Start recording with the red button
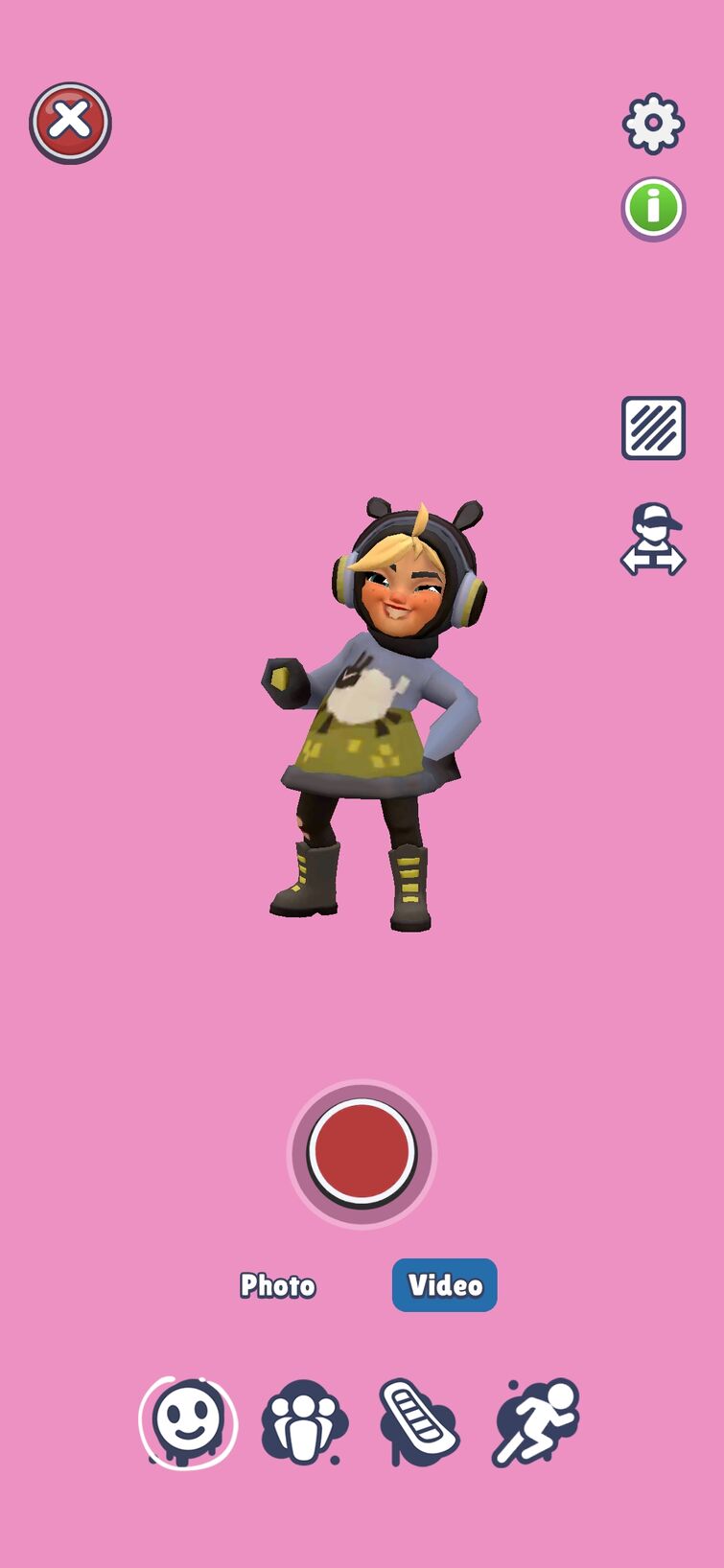 coord(362,1153)
